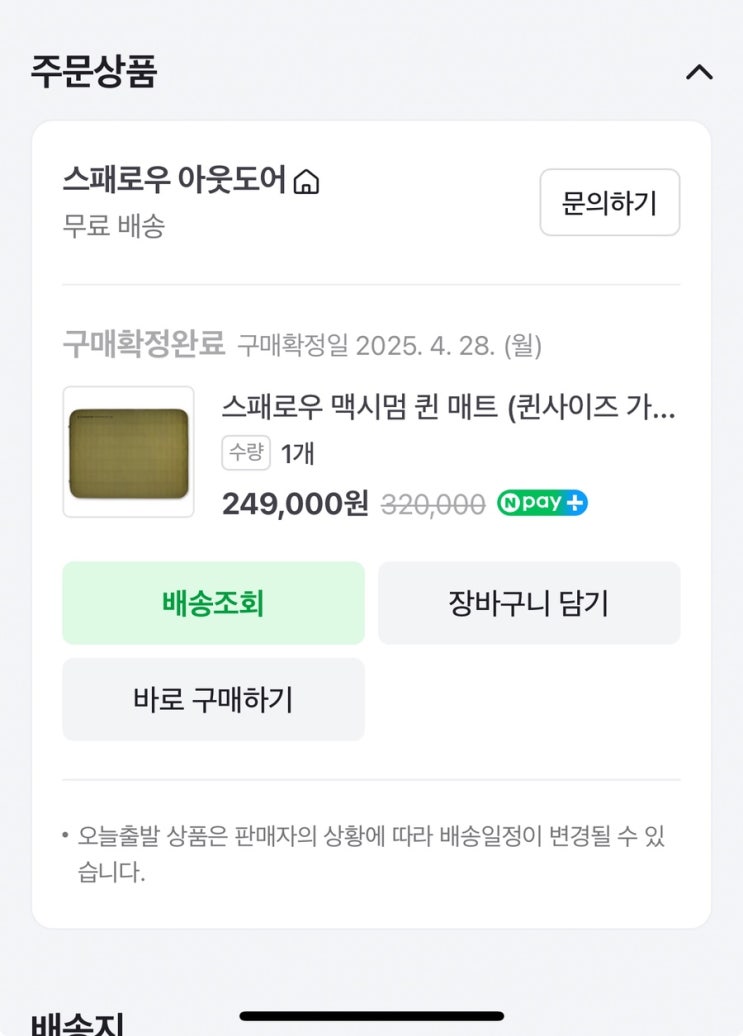Collapse the 주문상품 section
The height and width of the screenshot is (1036, 743).
pyautogui.click(x=698, y=72)
